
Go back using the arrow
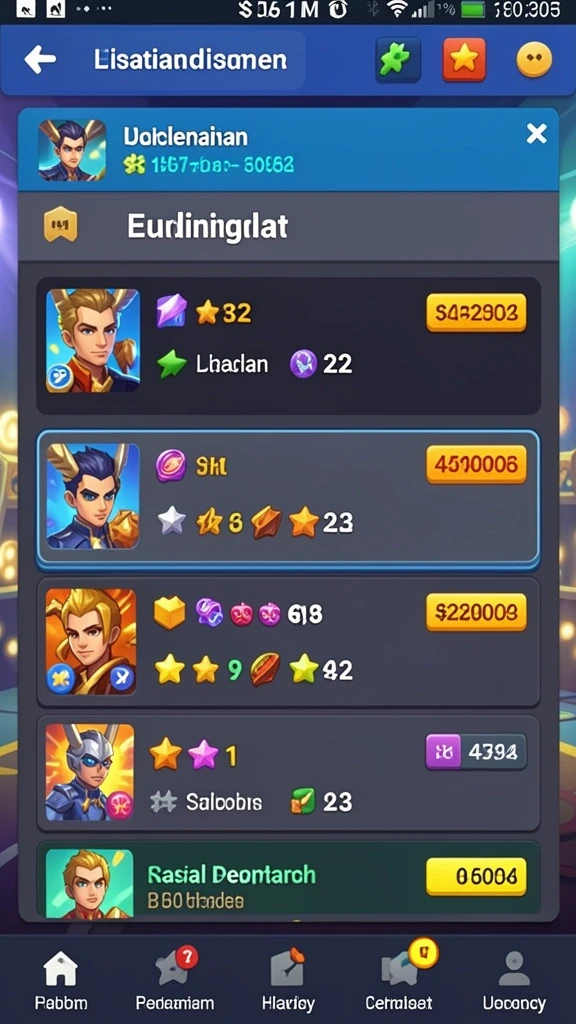[x=40, y=60]
